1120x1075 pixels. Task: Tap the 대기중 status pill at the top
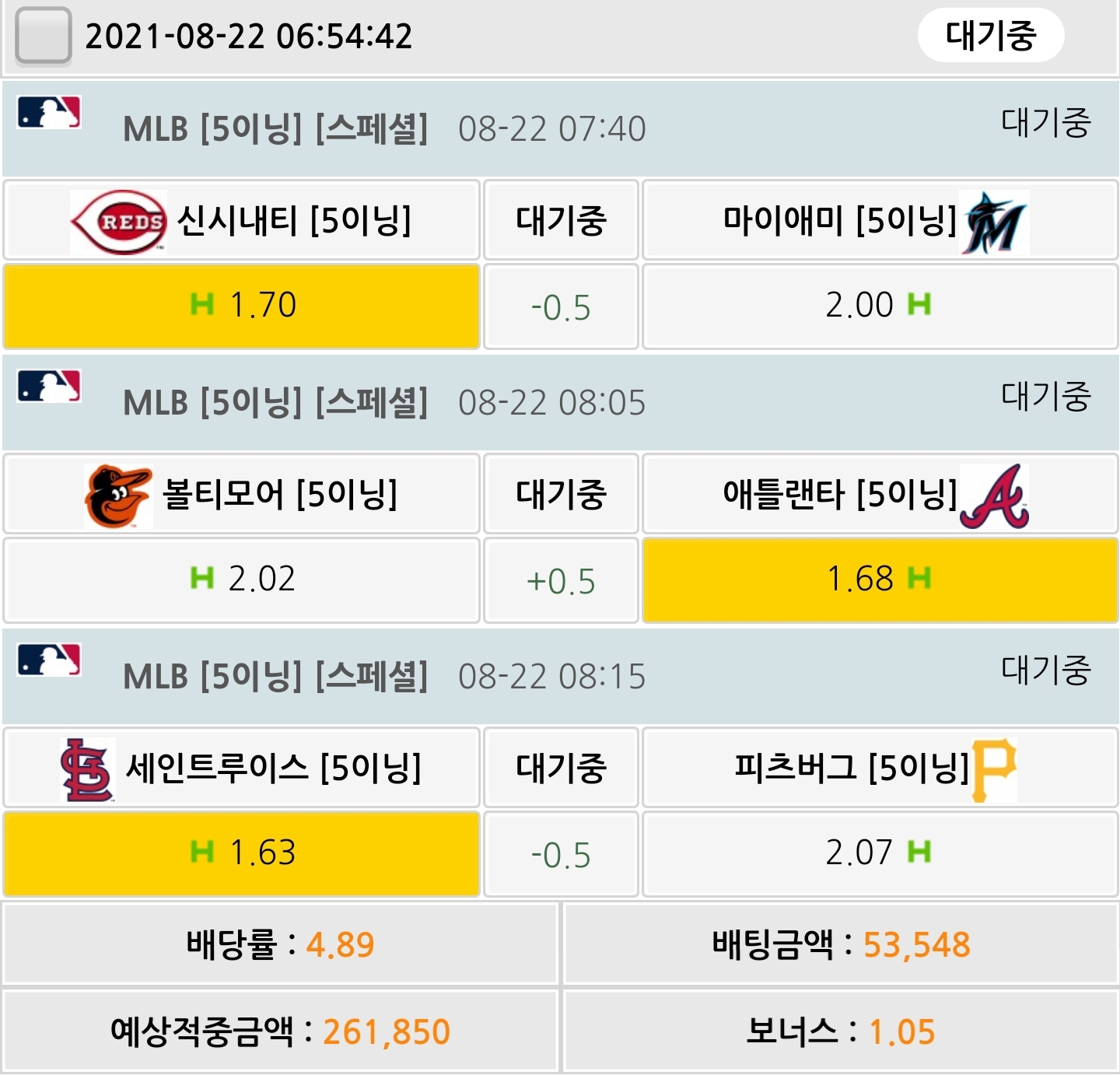990,36
